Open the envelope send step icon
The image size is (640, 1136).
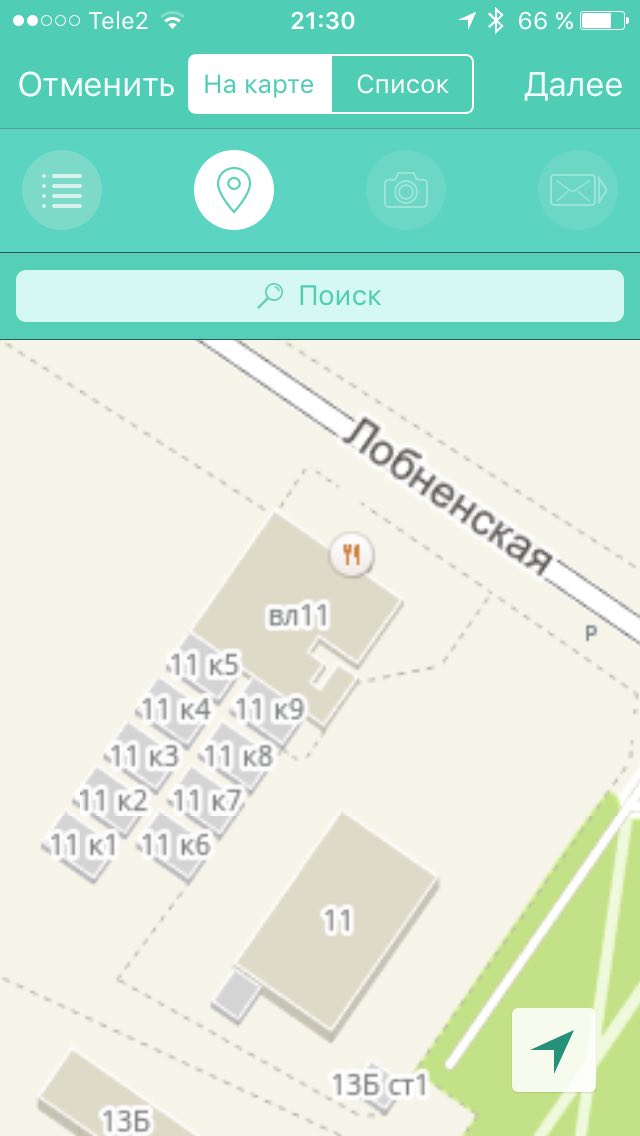[x=578, y=191]
